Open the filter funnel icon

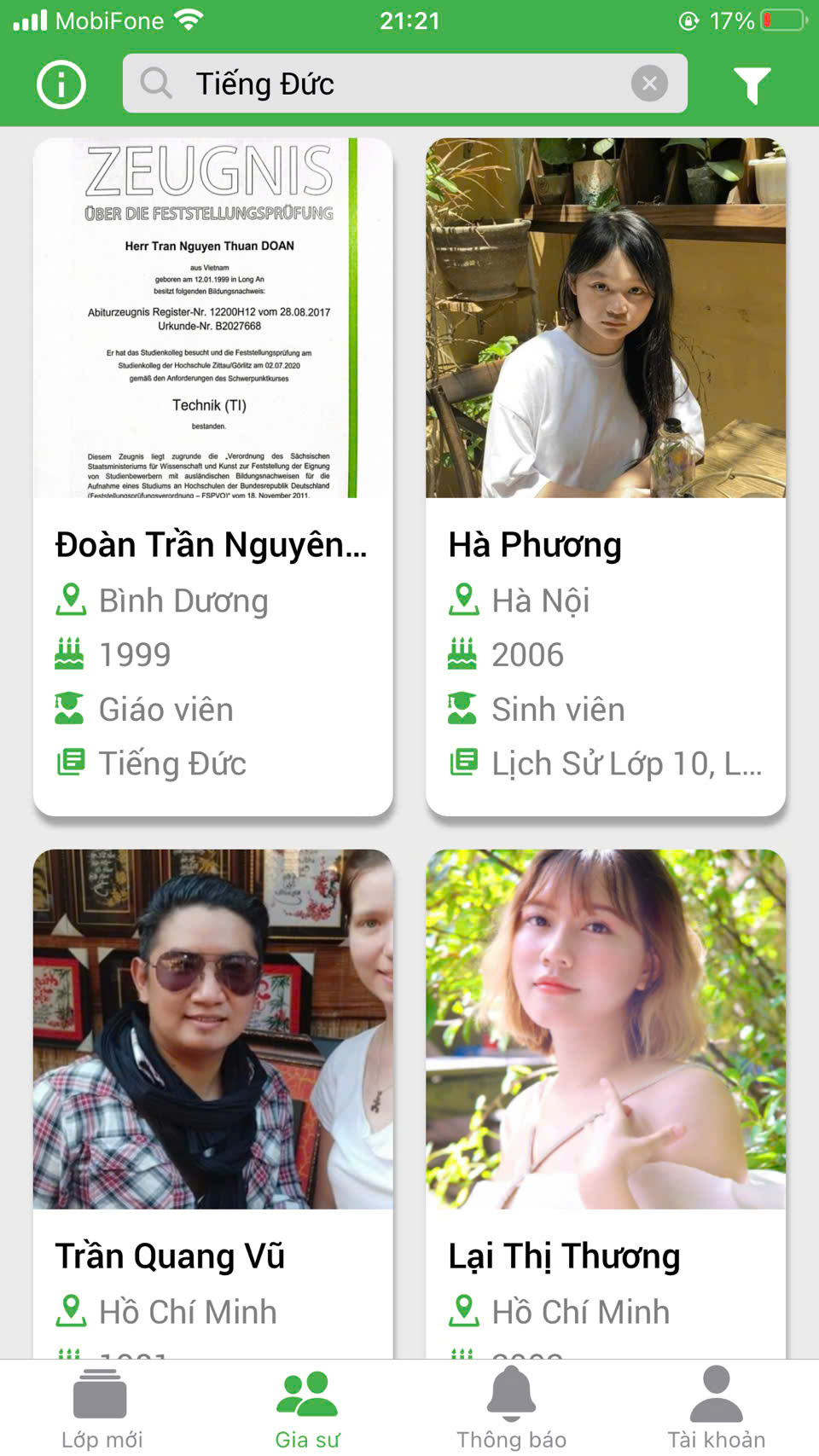click(x=752, y=84)
